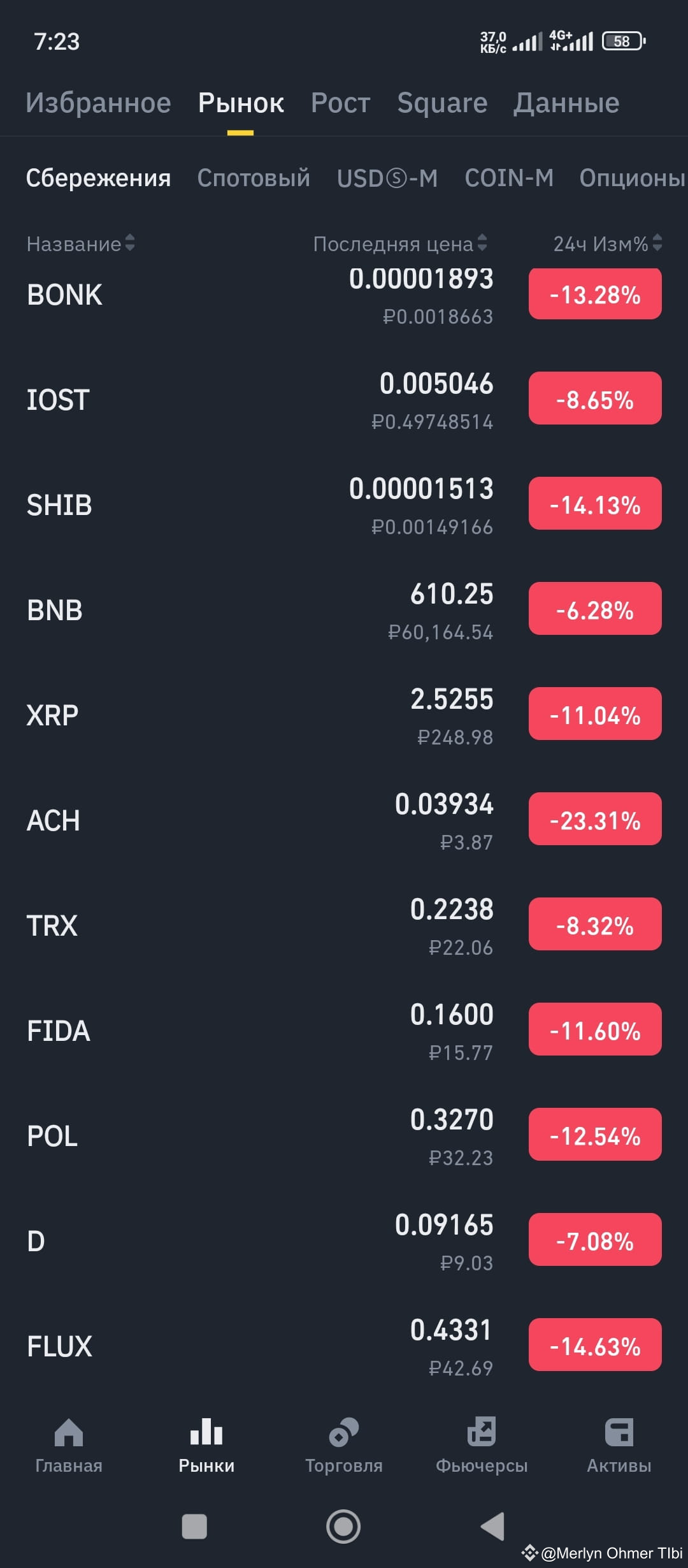Open the XRP listing

pyautogui.click(x=344, y=716)
